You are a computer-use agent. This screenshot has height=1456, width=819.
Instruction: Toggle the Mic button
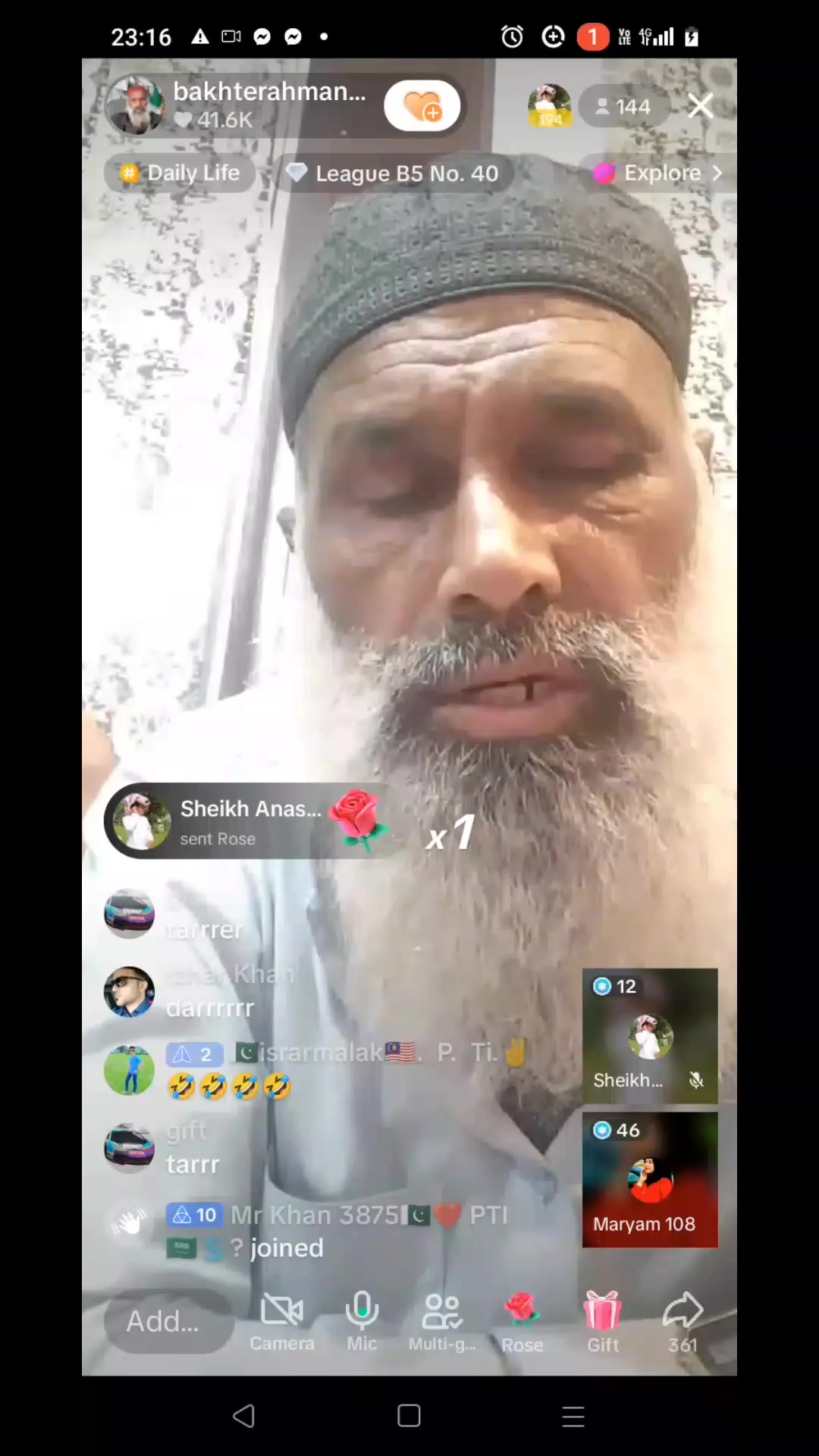coord(362,1322)
